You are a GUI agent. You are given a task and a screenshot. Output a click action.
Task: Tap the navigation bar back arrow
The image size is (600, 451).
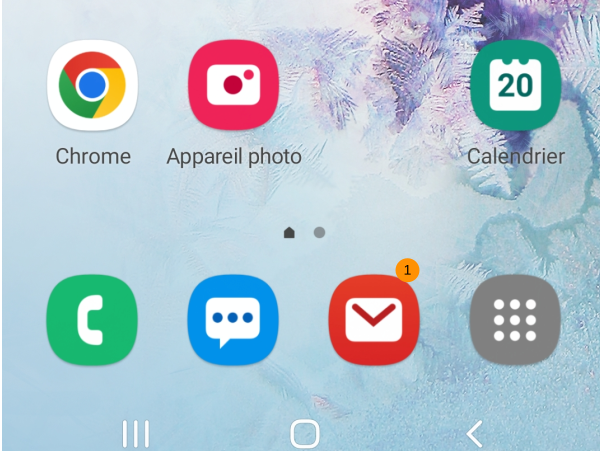point(474,433)
